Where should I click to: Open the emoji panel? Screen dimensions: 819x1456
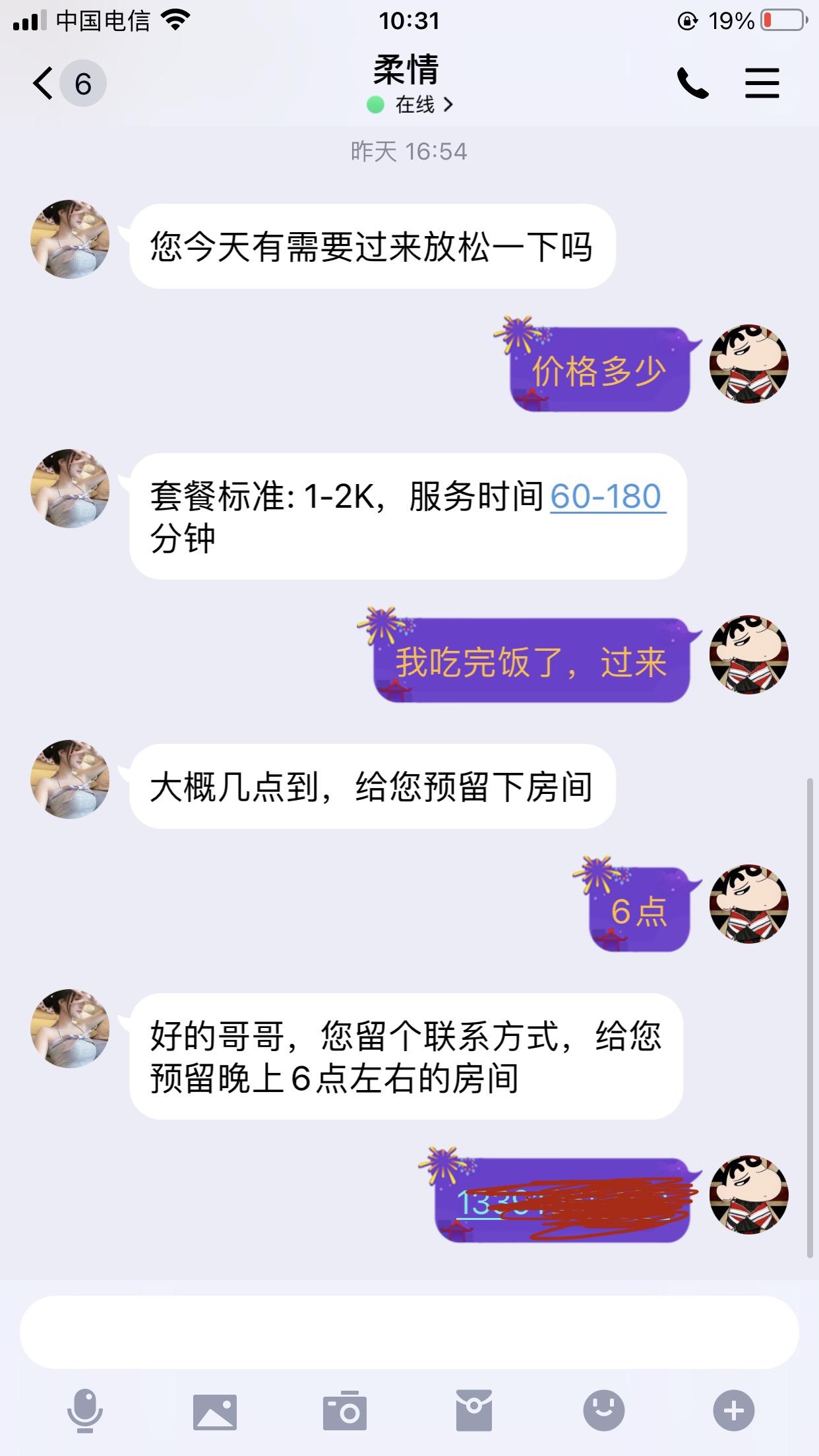tap(603, 1411)
